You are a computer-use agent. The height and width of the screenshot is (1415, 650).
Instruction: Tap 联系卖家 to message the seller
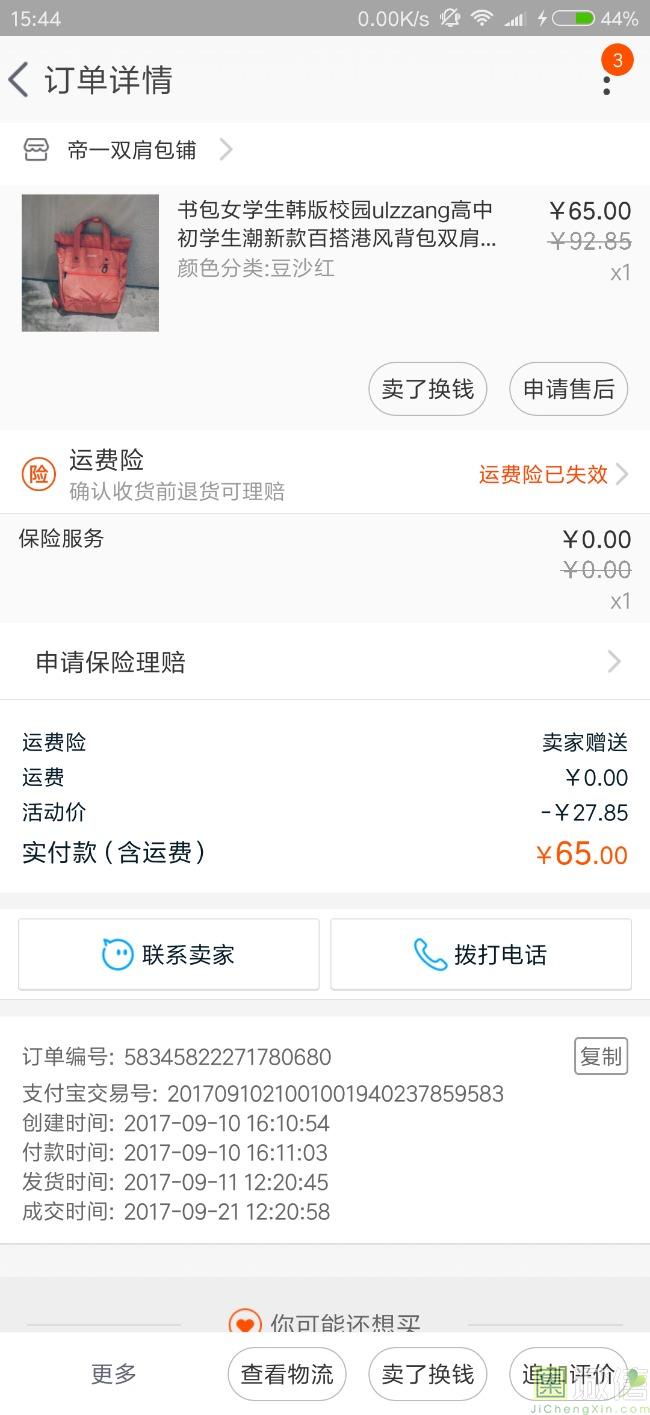tap(168, 955)
